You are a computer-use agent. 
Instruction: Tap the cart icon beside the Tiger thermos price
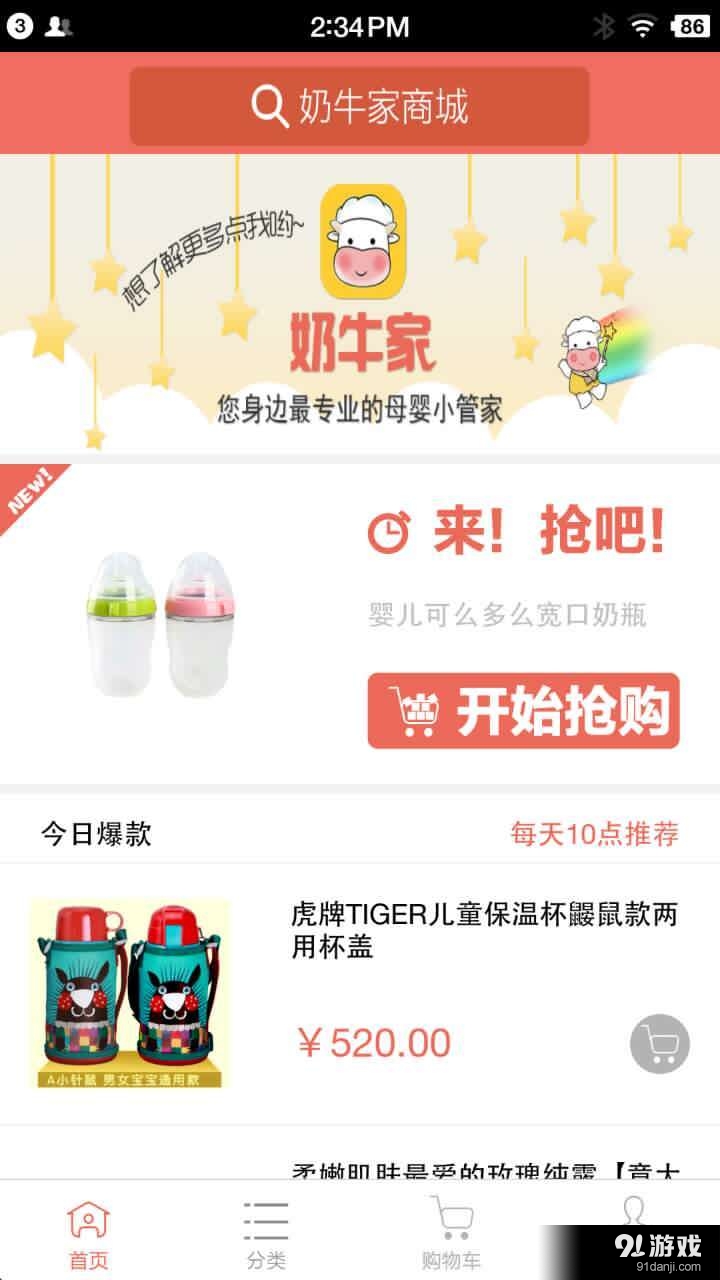point(659,1043)
